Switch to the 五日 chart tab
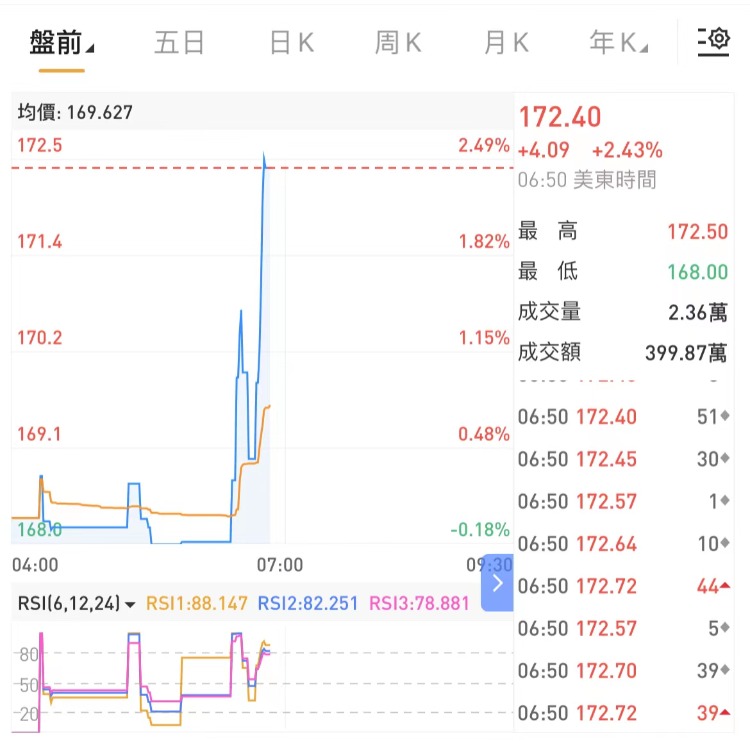This screenshot has height=741, width=750. tap(180, 42)
